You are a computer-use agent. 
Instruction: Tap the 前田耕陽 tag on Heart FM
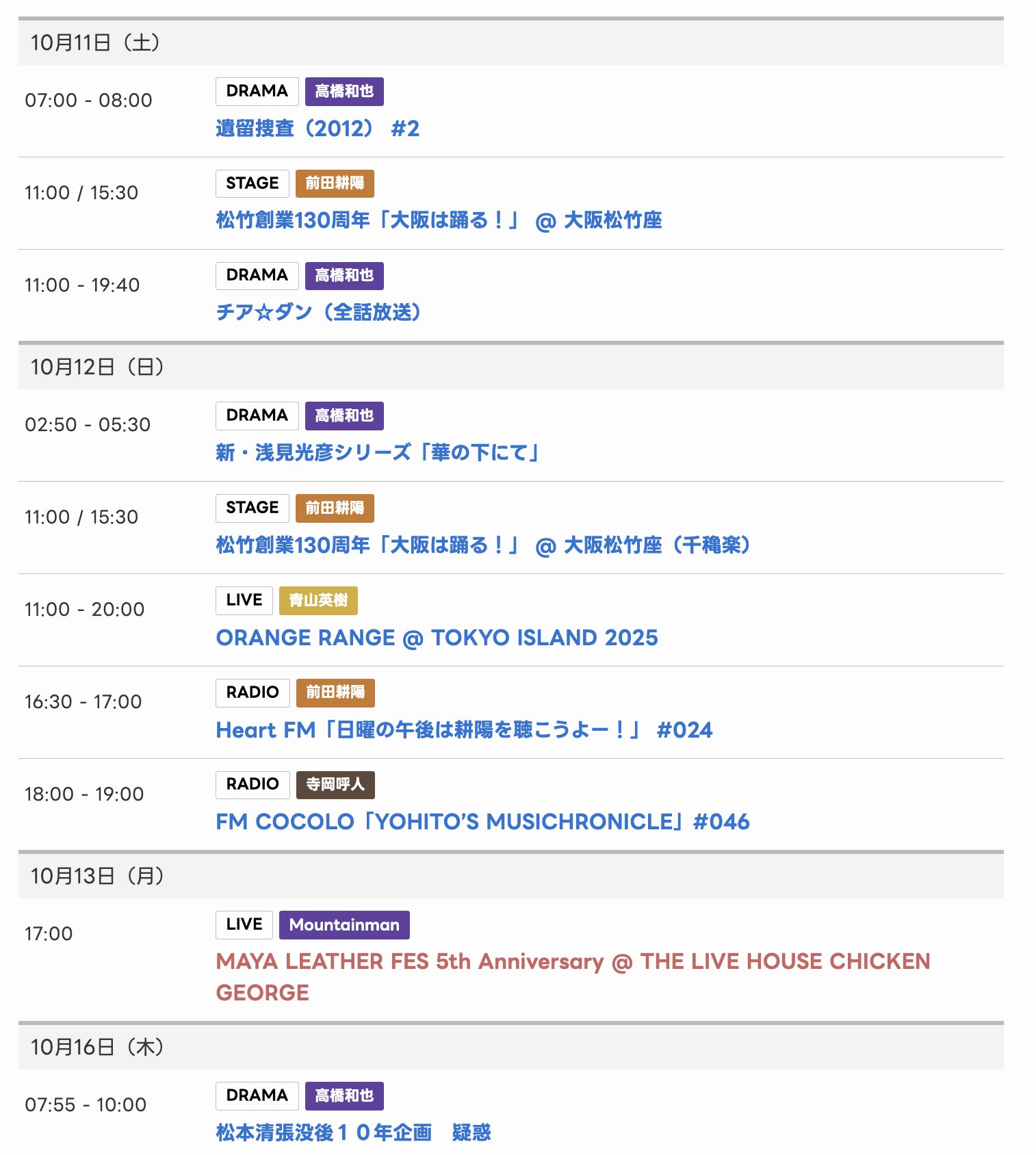coord(335,692)
